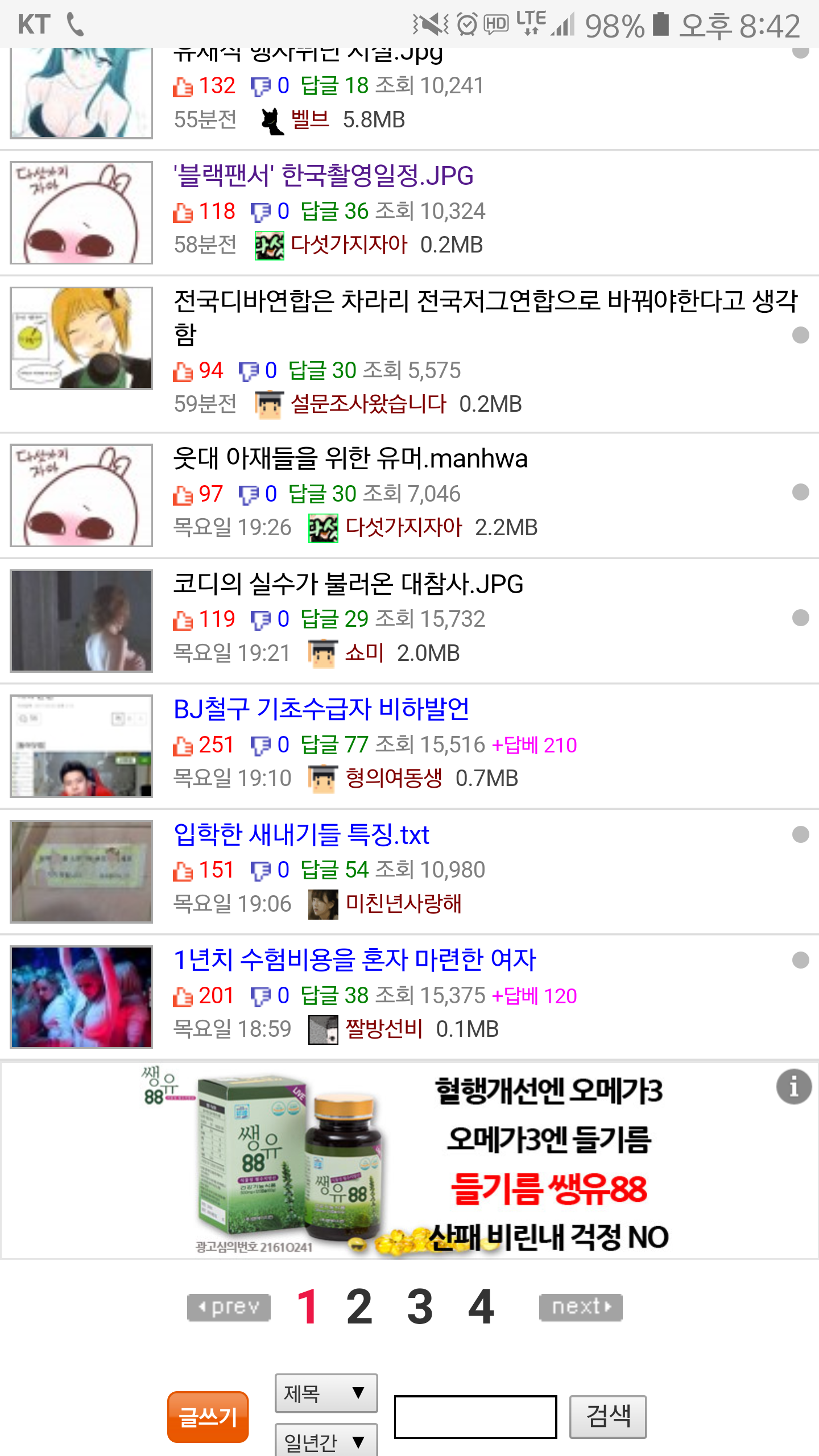Open post 웃대 아재들을 위한 유머.manhwa
The width and height of the screenshot is (819, 1456).
click(350, 458)
